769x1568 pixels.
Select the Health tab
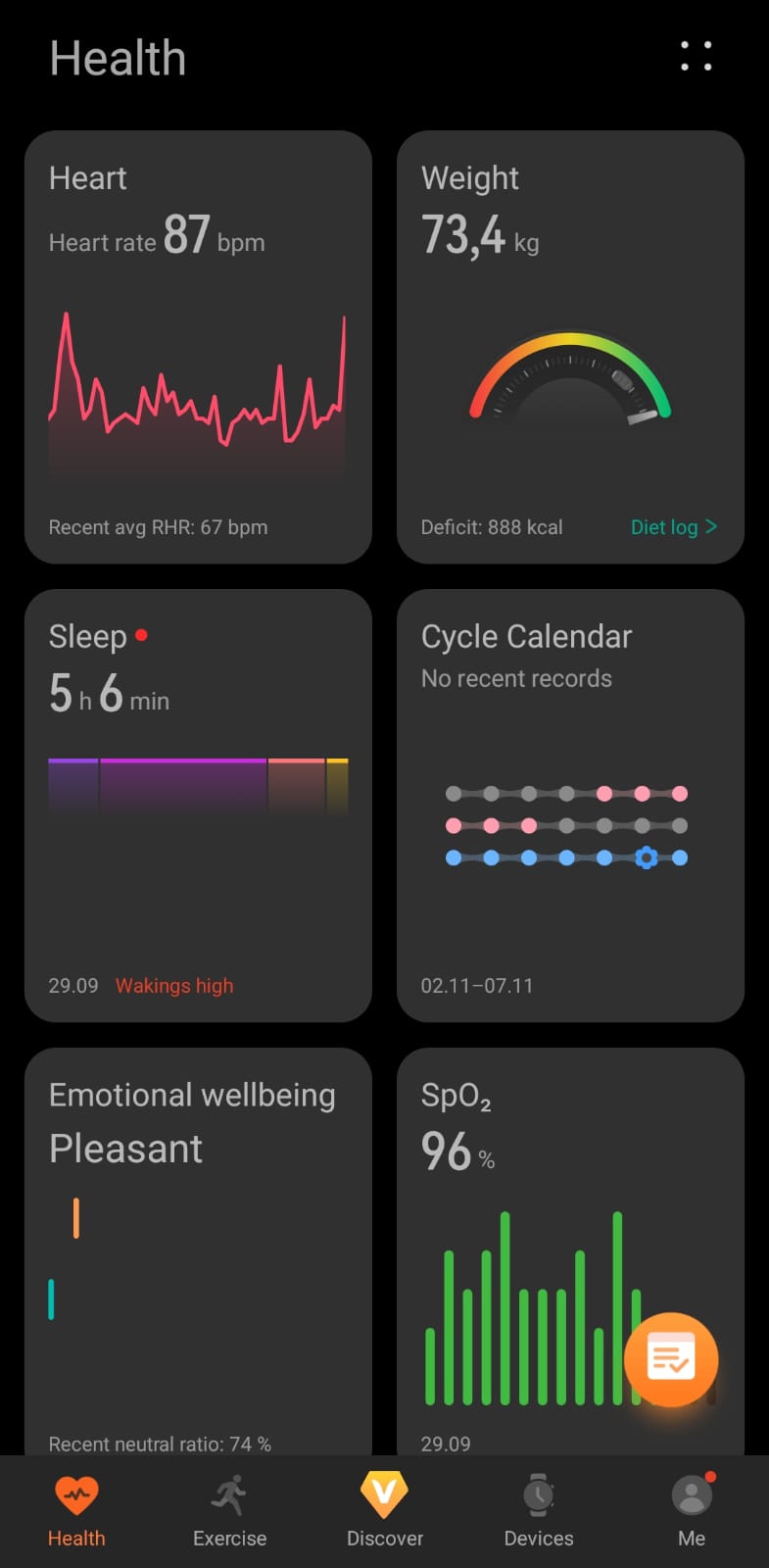[x=76, y=1511]
